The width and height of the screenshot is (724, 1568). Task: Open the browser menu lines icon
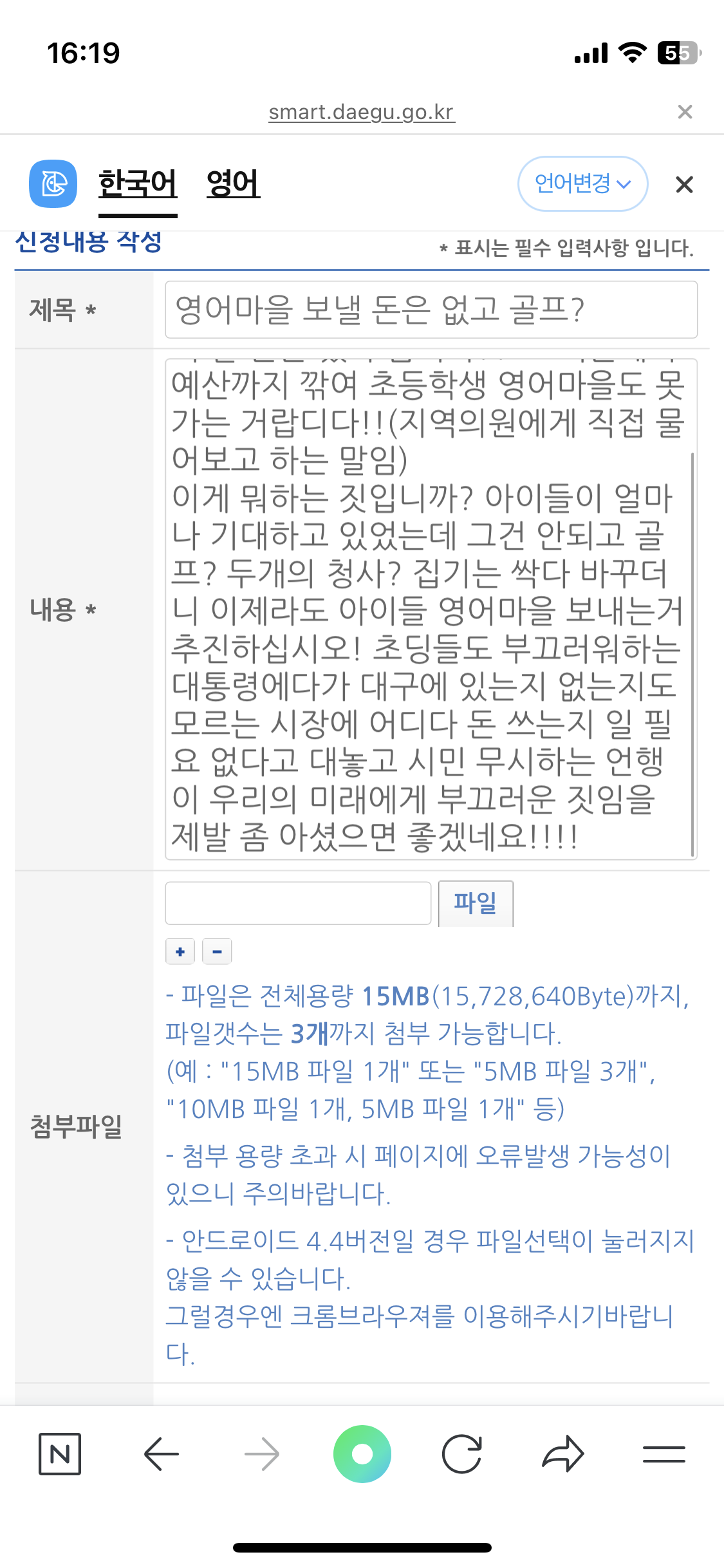664,1453
